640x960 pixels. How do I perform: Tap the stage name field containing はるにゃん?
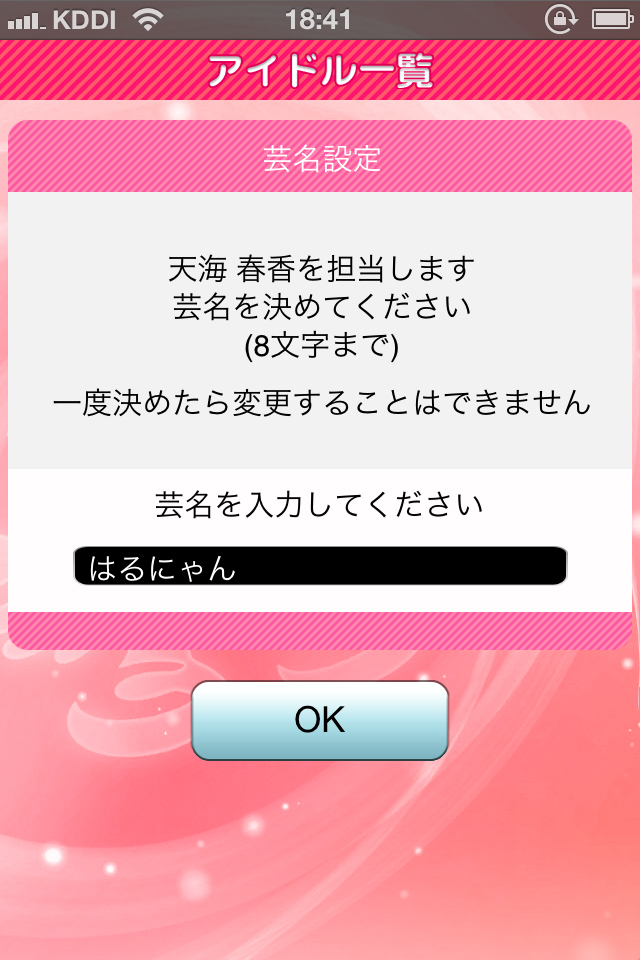320,566
